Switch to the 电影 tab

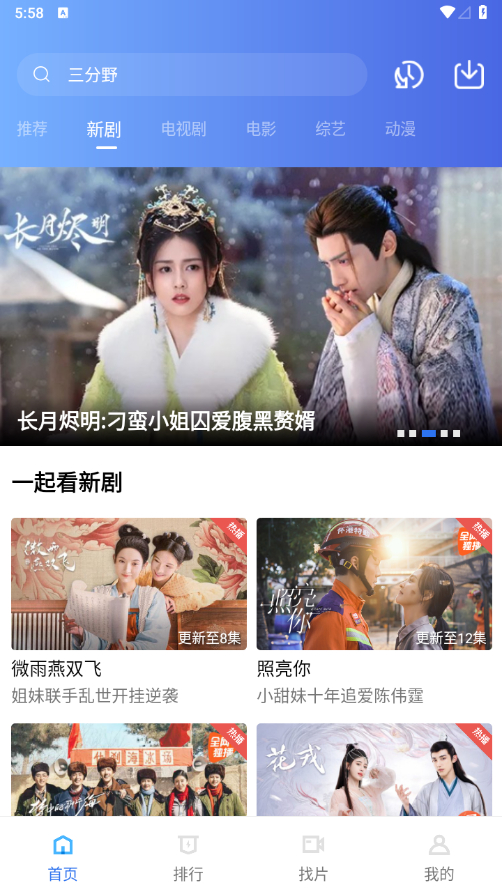tap(261, 129)
